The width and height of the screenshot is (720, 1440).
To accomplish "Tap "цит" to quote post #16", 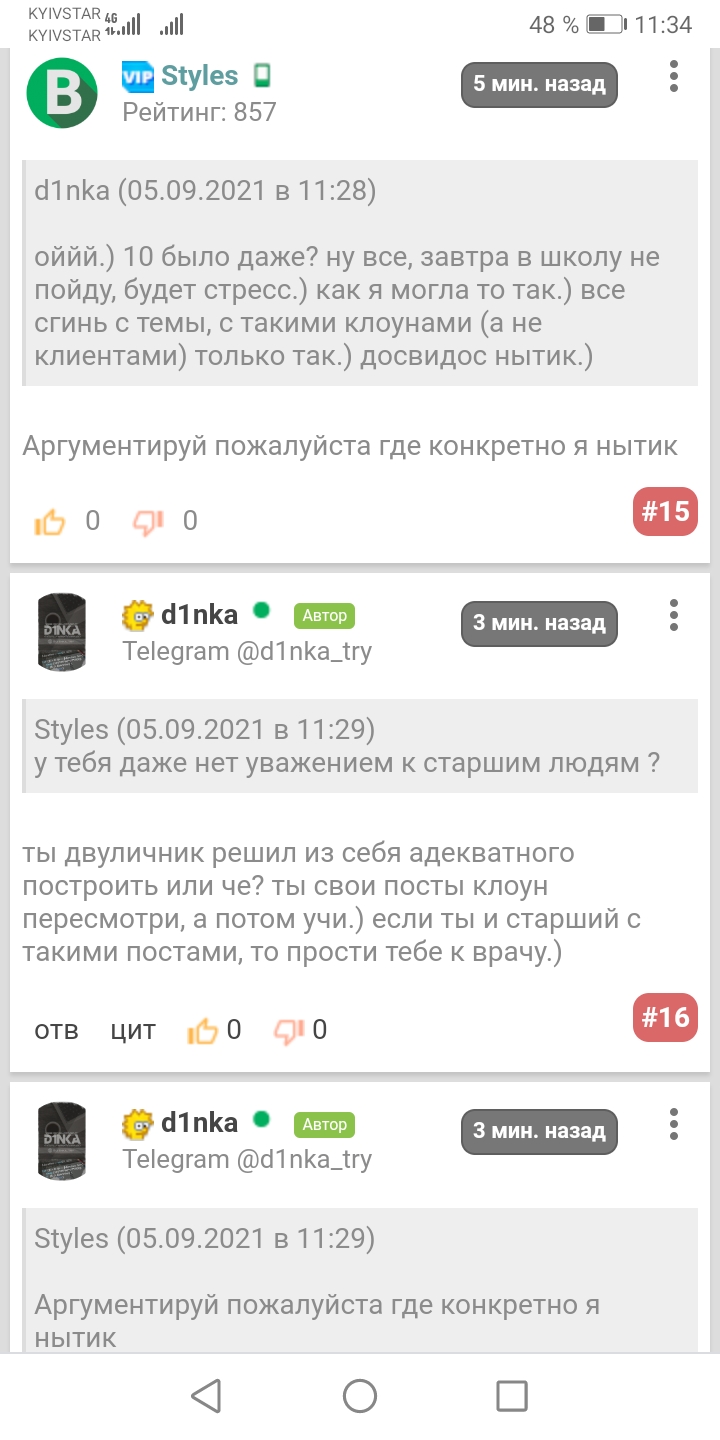I will pos(133,1030).
